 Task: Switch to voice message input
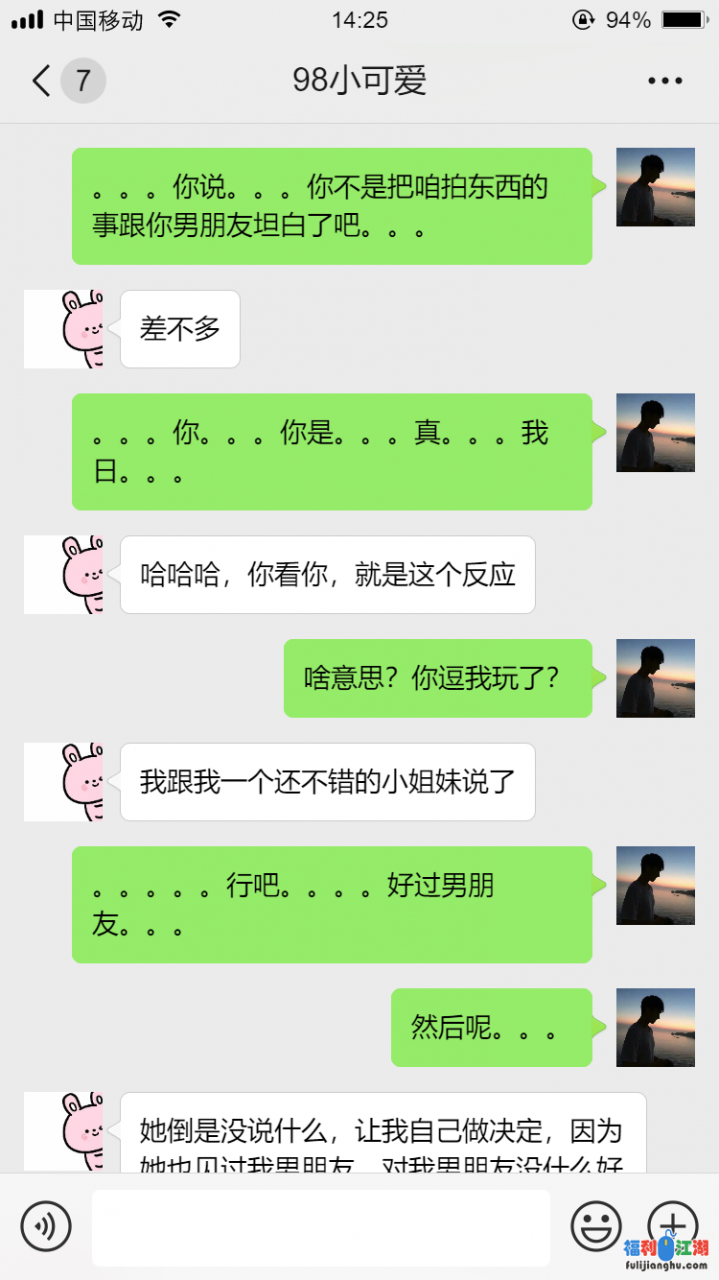click(x=46, y=1225)
